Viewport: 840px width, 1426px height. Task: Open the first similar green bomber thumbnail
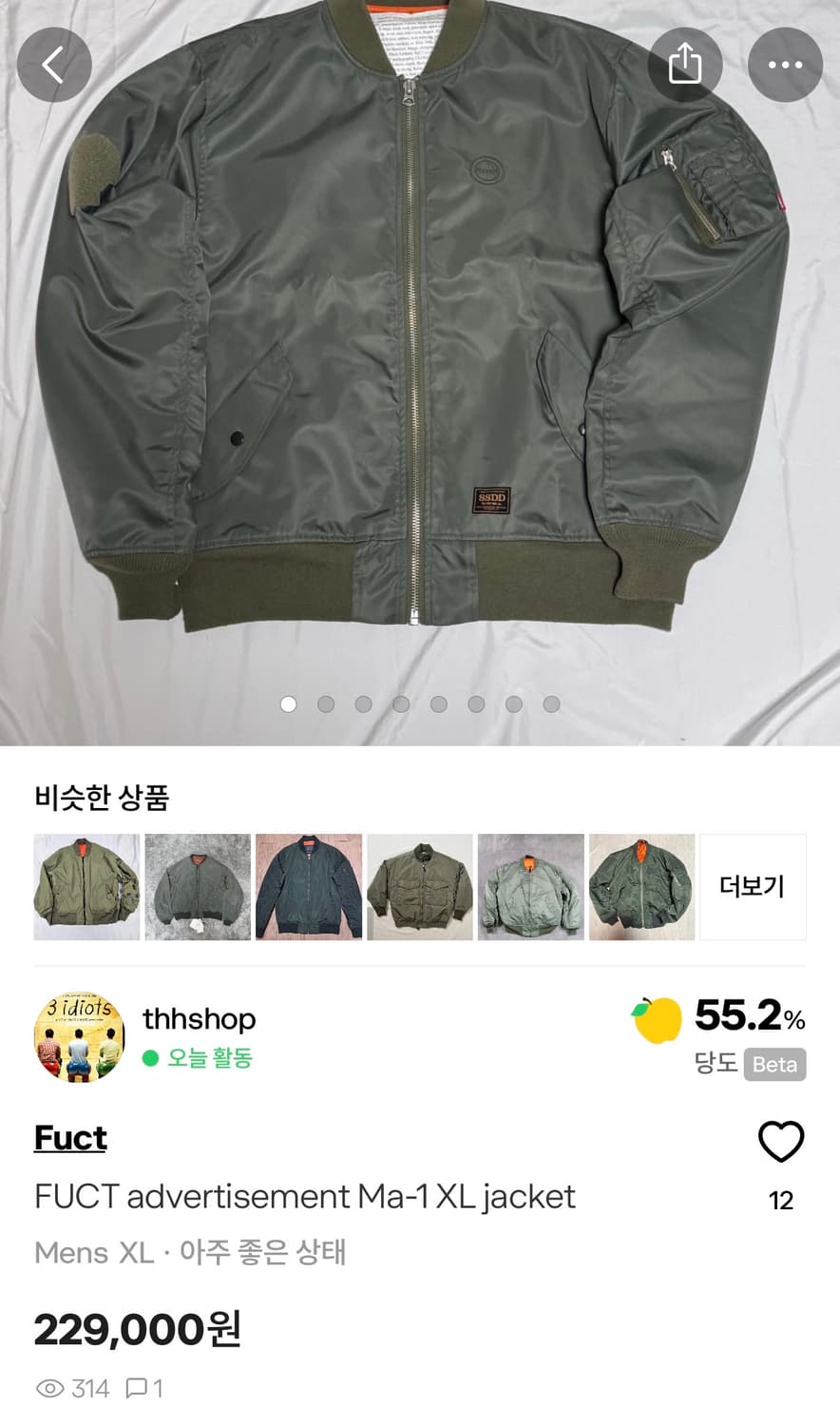tap(86, 886)
